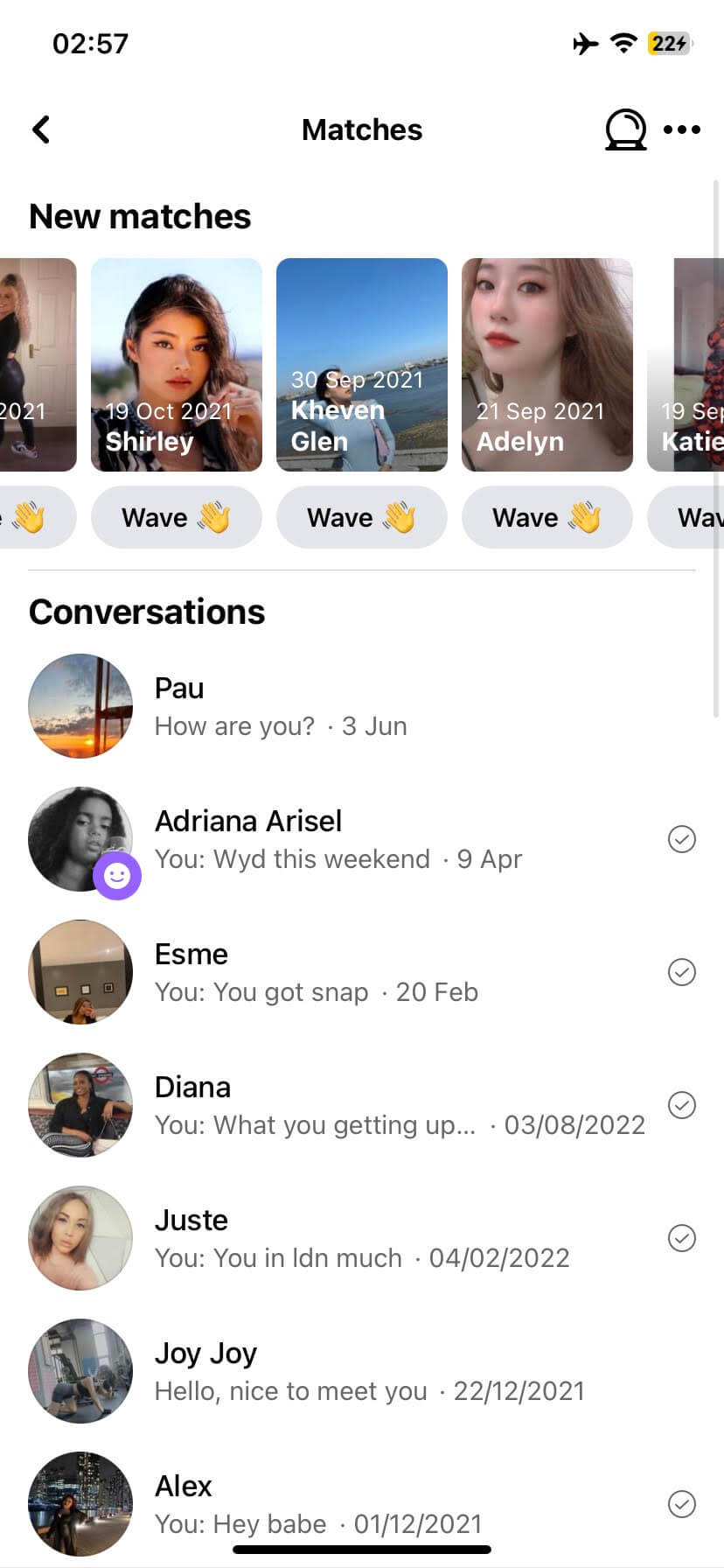Image resolution: width=724 pixels, height=1568 pixels.
Task: Open the chat with Alex
Action: 350,1504
